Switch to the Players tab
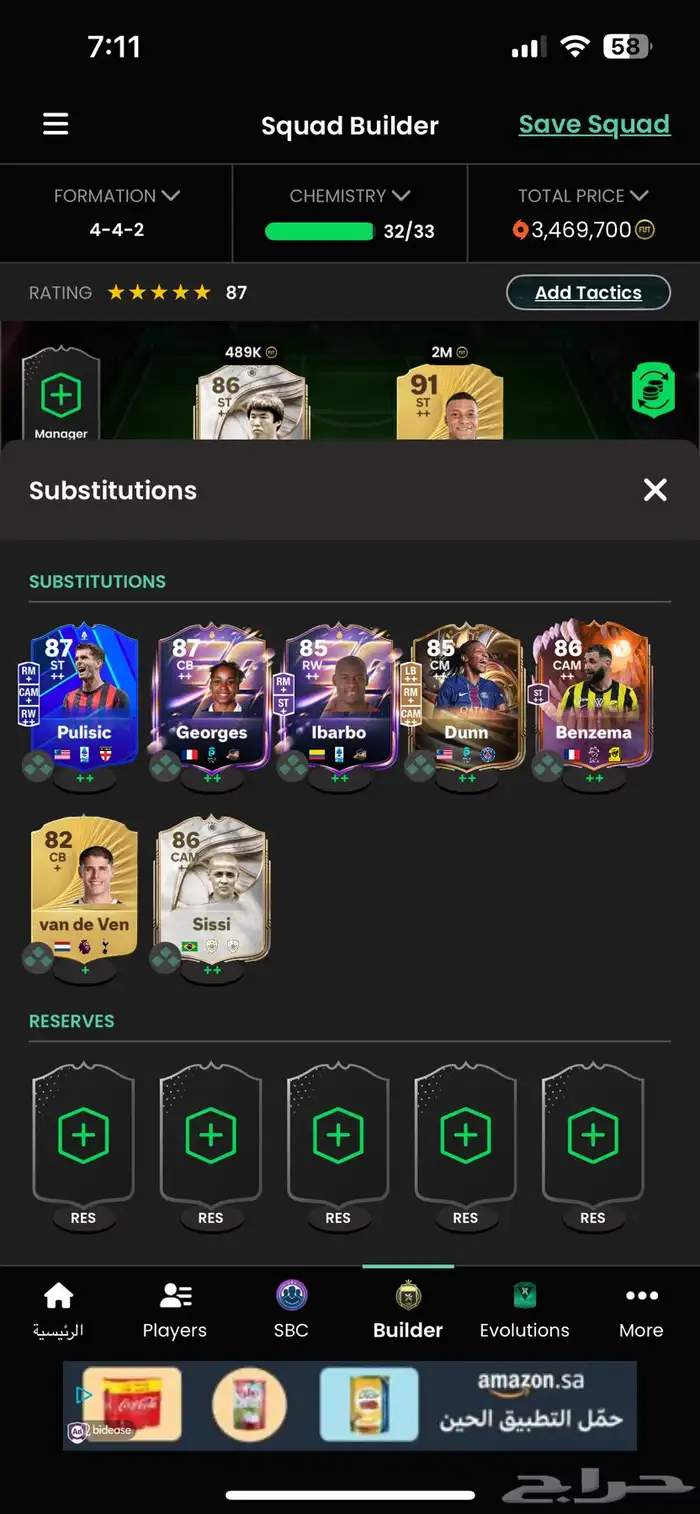 pos(175,1310)
